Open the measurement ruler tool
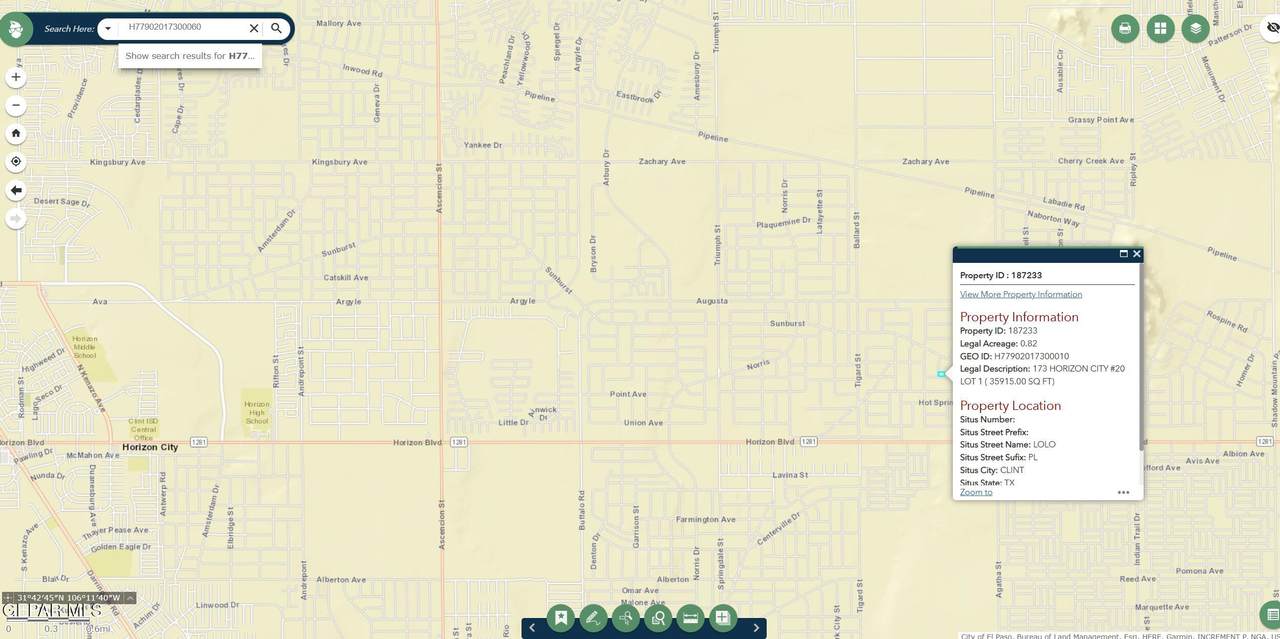This screenshot has height=639, width=1280. [690, 618]
